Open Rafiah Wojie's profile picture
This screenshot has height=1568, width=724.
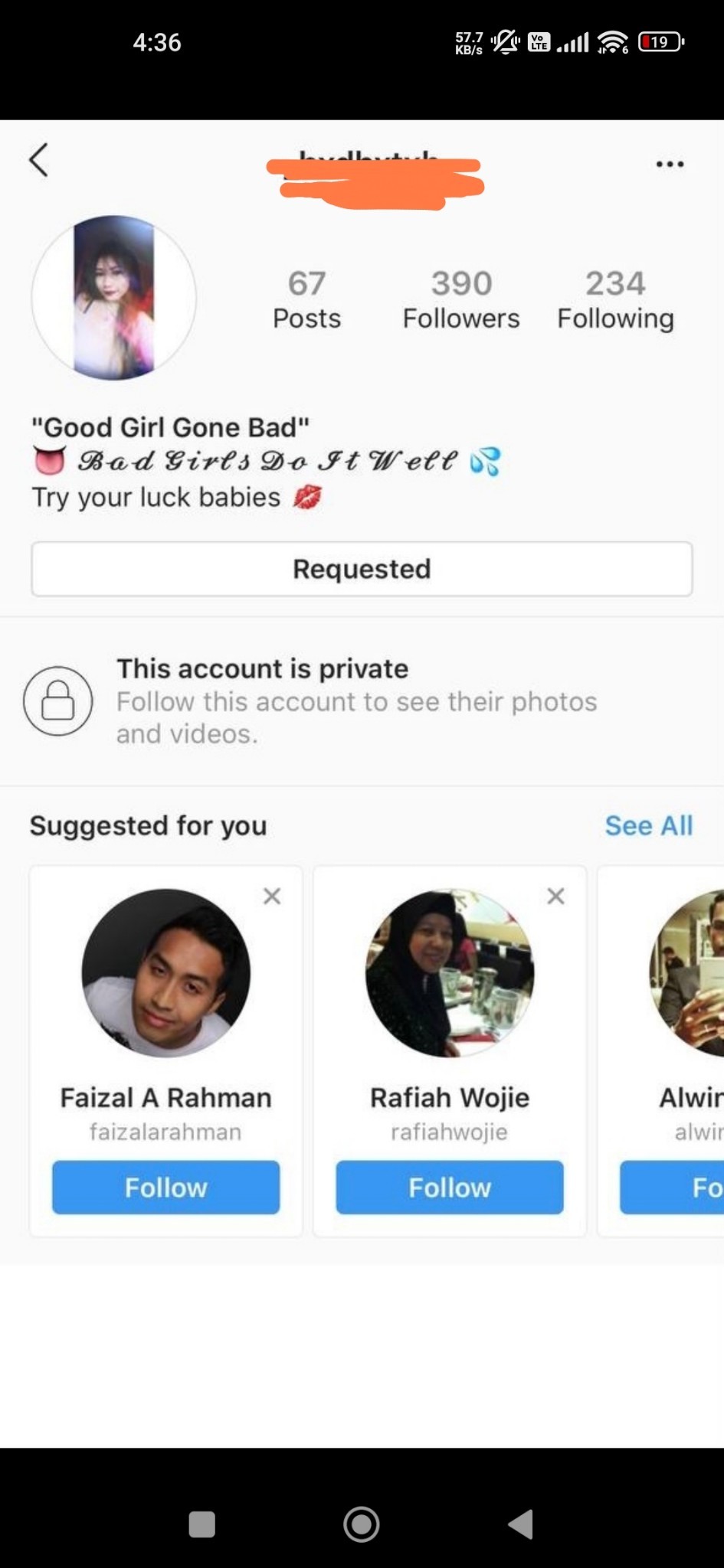[450, 973]
